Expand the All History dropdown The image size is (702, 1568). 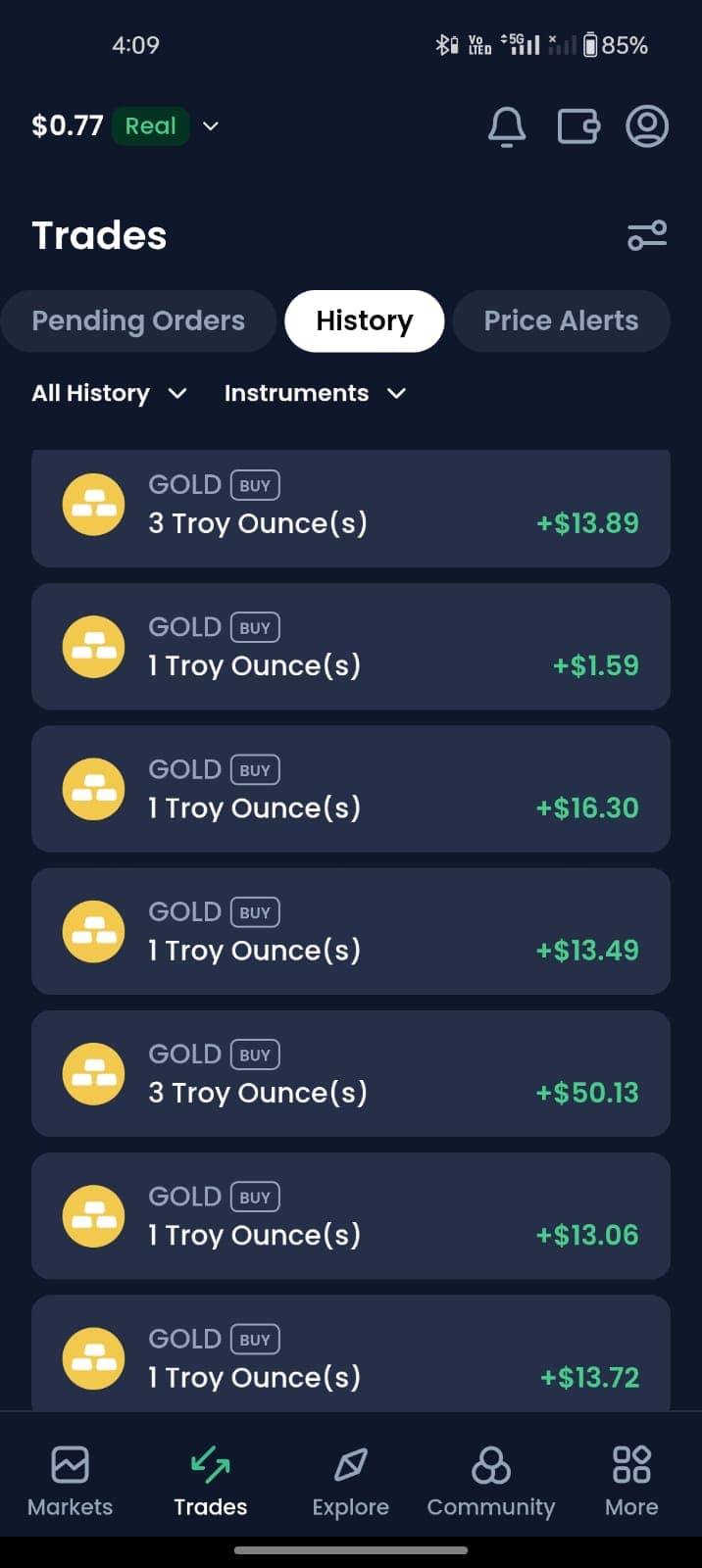(x=109, y=393)
